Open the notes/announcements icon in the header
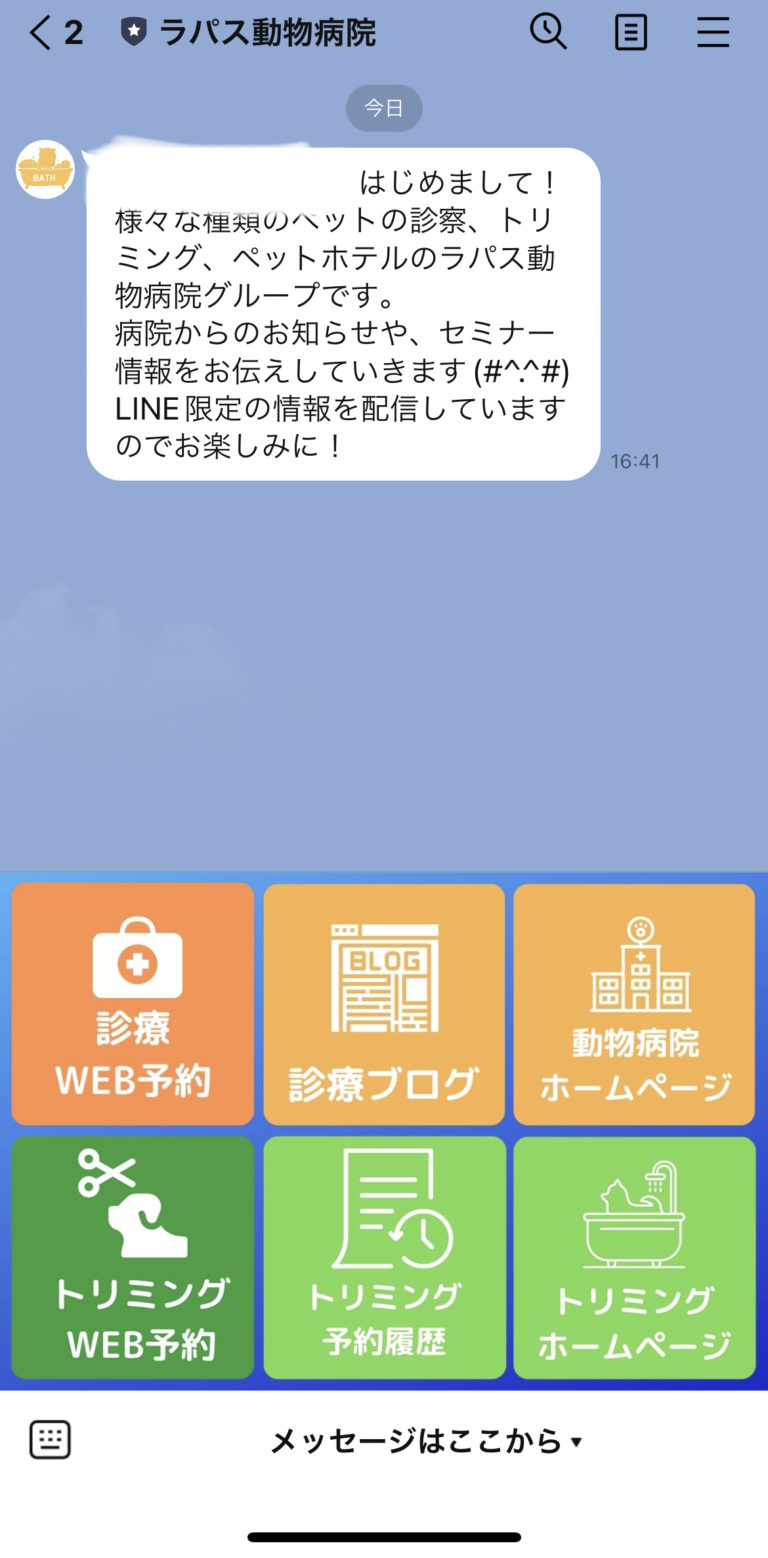Screen dimensions: 768x1558 tap(630, 32)
